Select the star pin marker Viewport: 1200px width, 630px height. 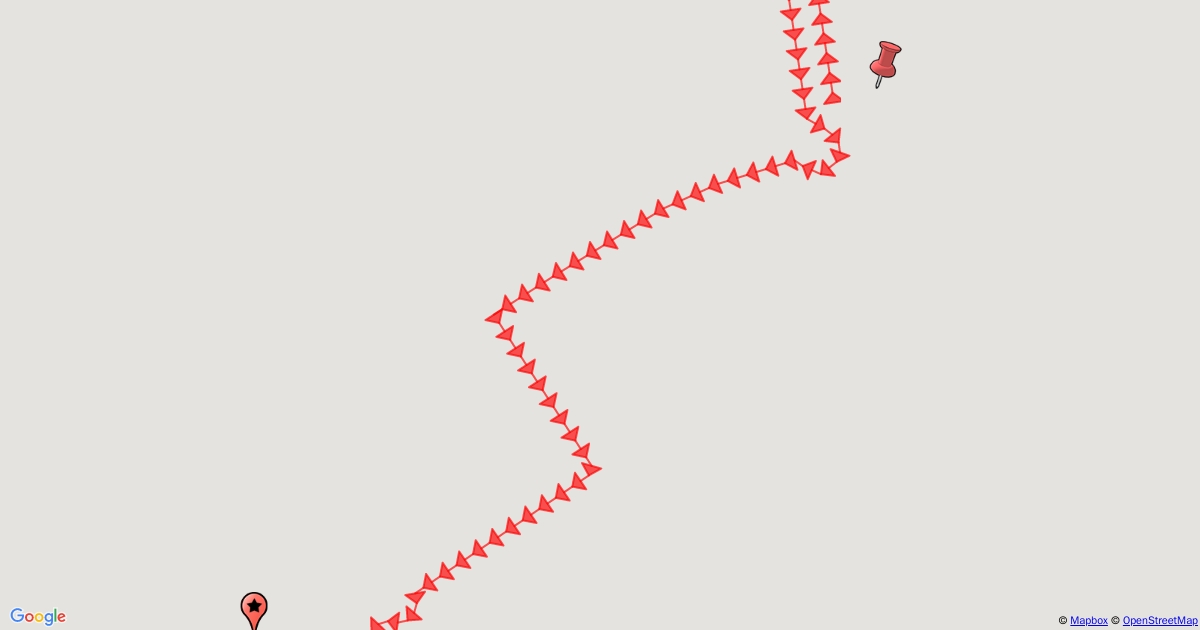254,608
